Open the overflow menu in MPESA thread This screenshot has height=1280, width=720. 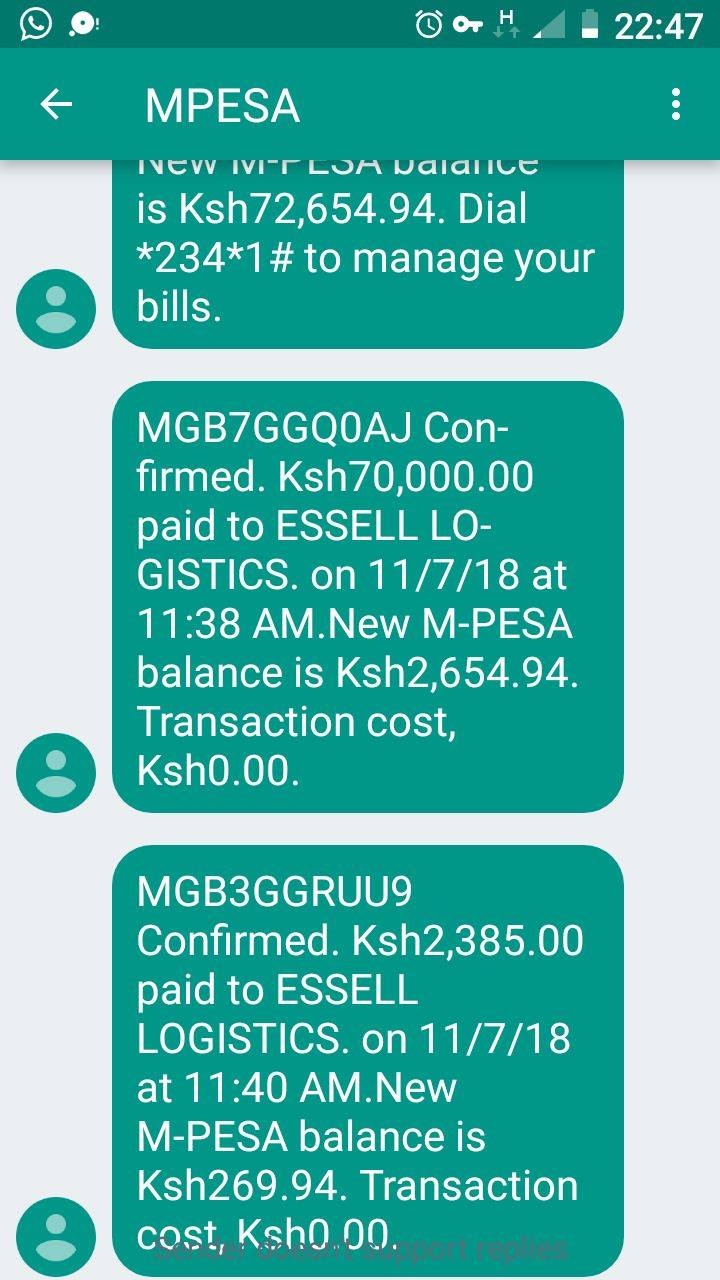pos(676,105)
